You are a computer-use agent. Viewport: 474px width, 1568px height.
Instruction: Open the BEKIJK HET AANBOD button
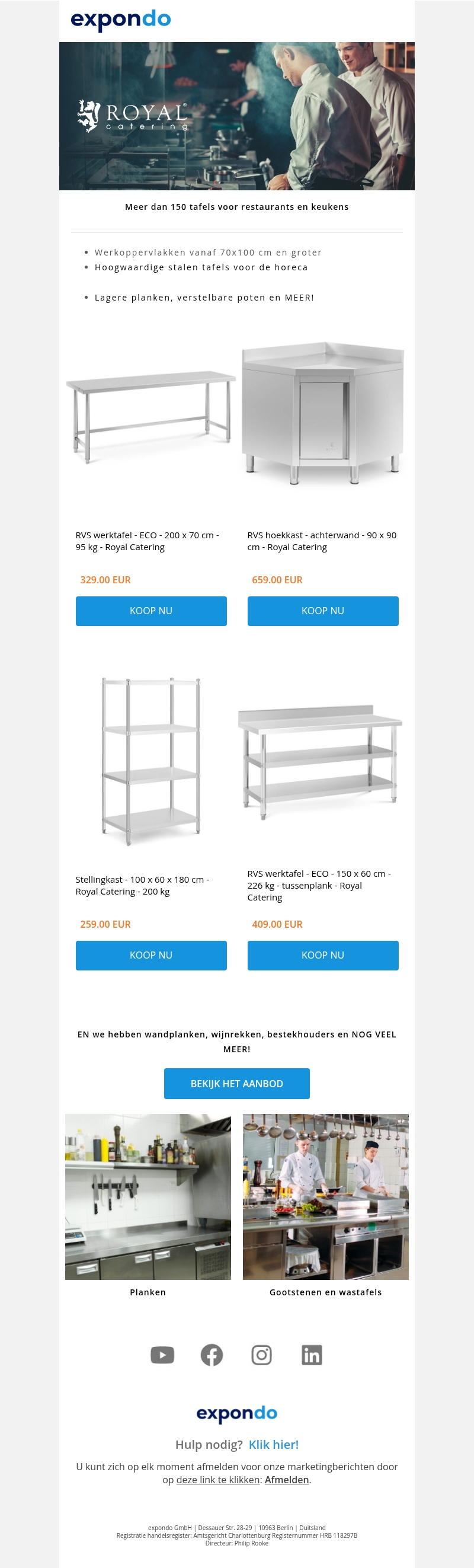pyautogui.click(x=236, y=1084)
